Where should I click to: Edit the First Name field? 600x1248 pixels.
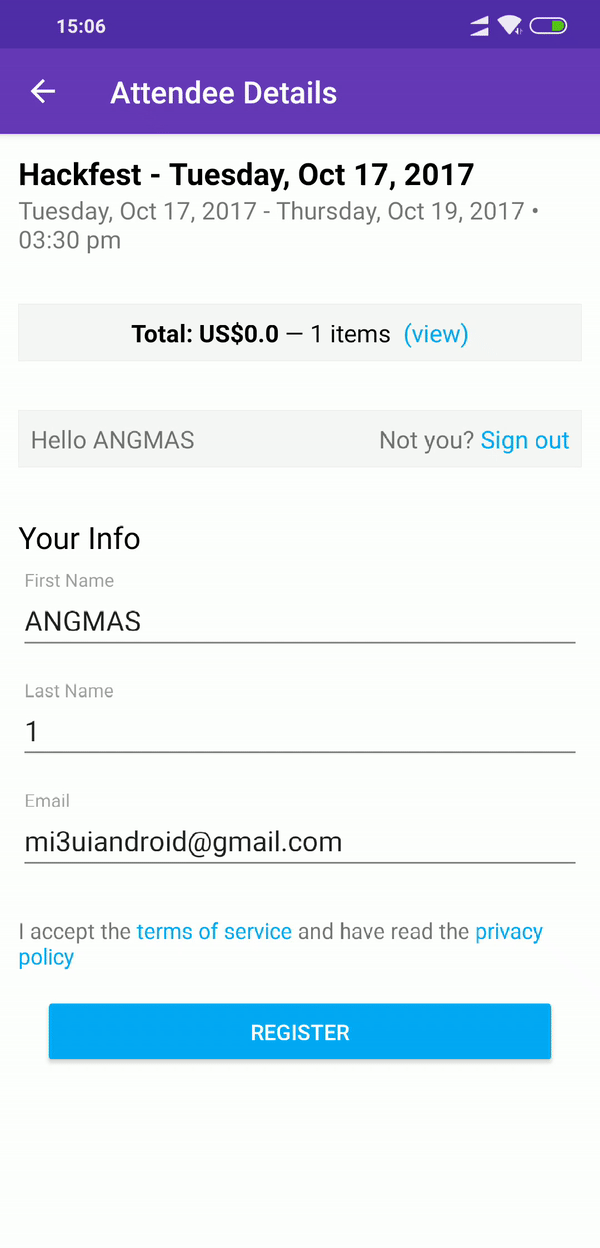coord(299,621)
